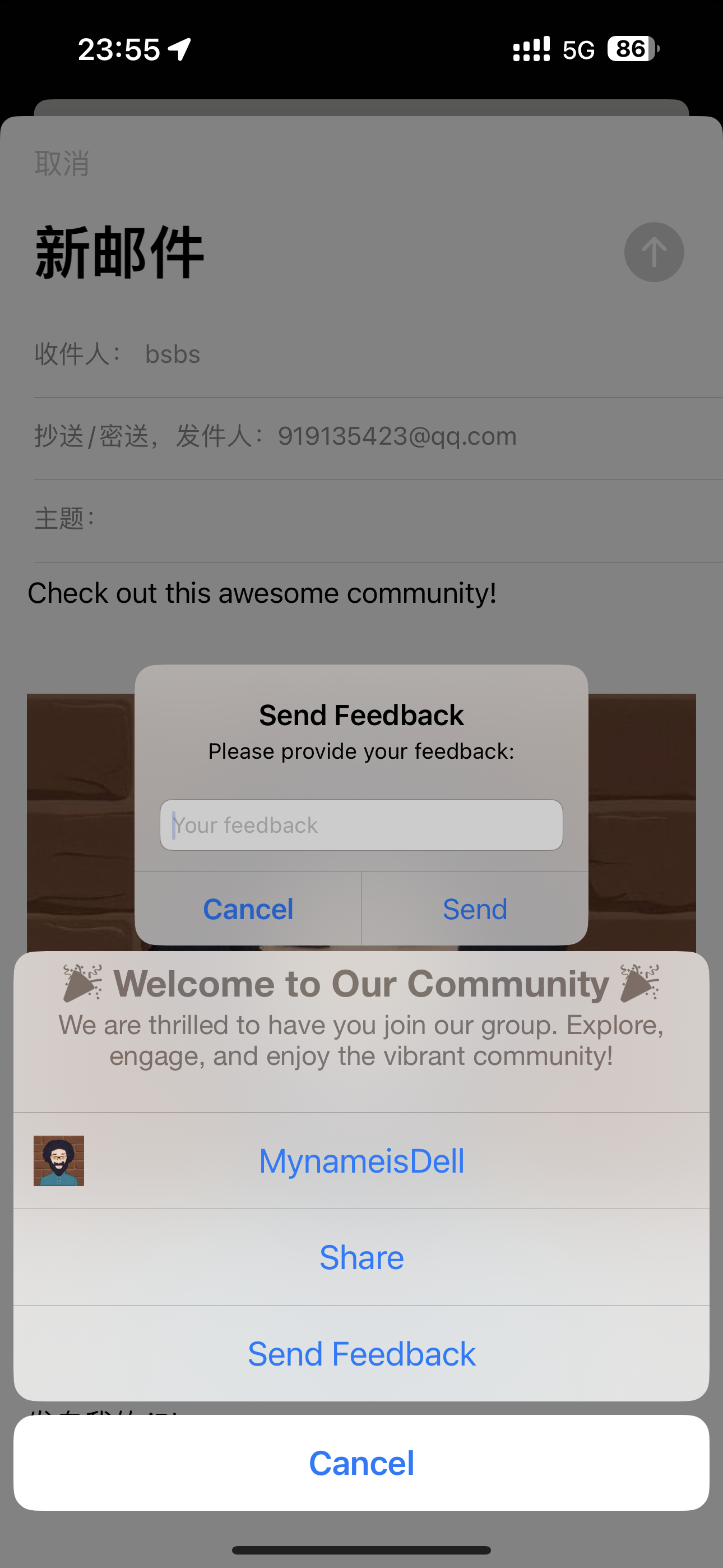This screenshot has height=1568, width=723.
Task: Send the email with the arrow button
Action: tap(654, 252)
